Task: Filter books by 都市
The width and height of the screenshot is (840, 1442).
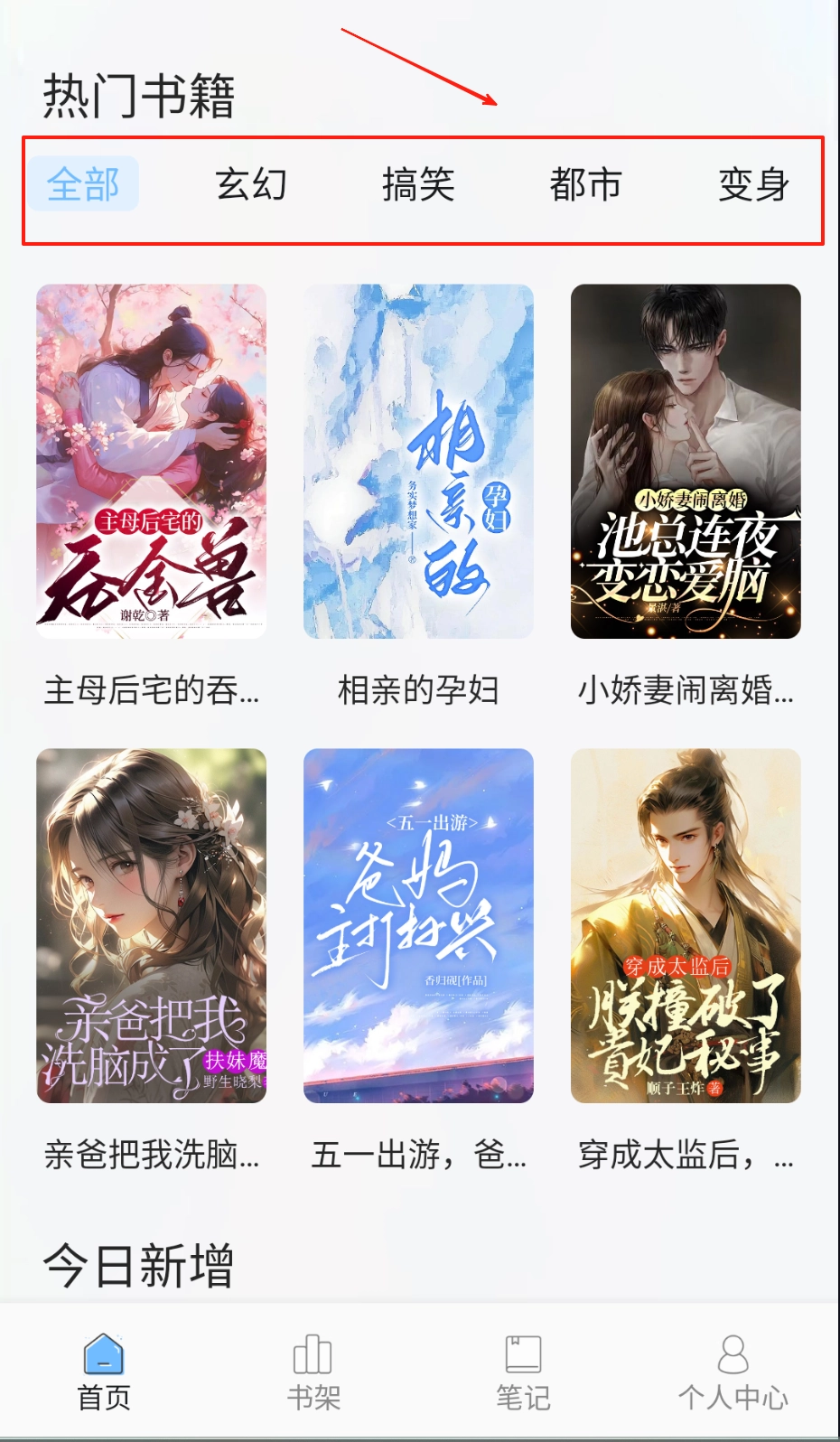Action: click(585, 184)
